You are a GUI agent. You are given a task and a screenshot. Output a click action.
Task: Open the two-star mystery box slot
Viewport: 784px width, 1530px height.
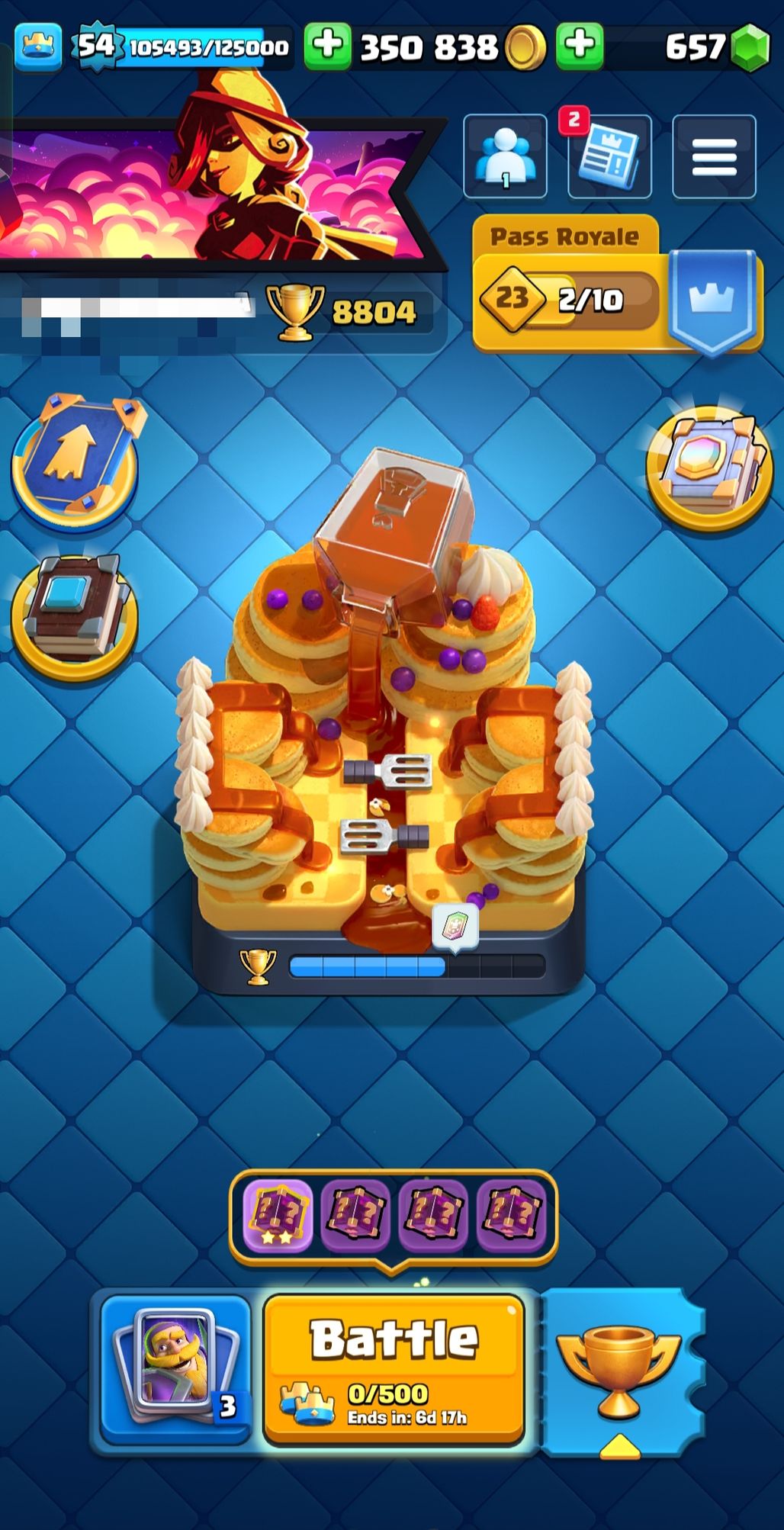(x=278, y=1215)
